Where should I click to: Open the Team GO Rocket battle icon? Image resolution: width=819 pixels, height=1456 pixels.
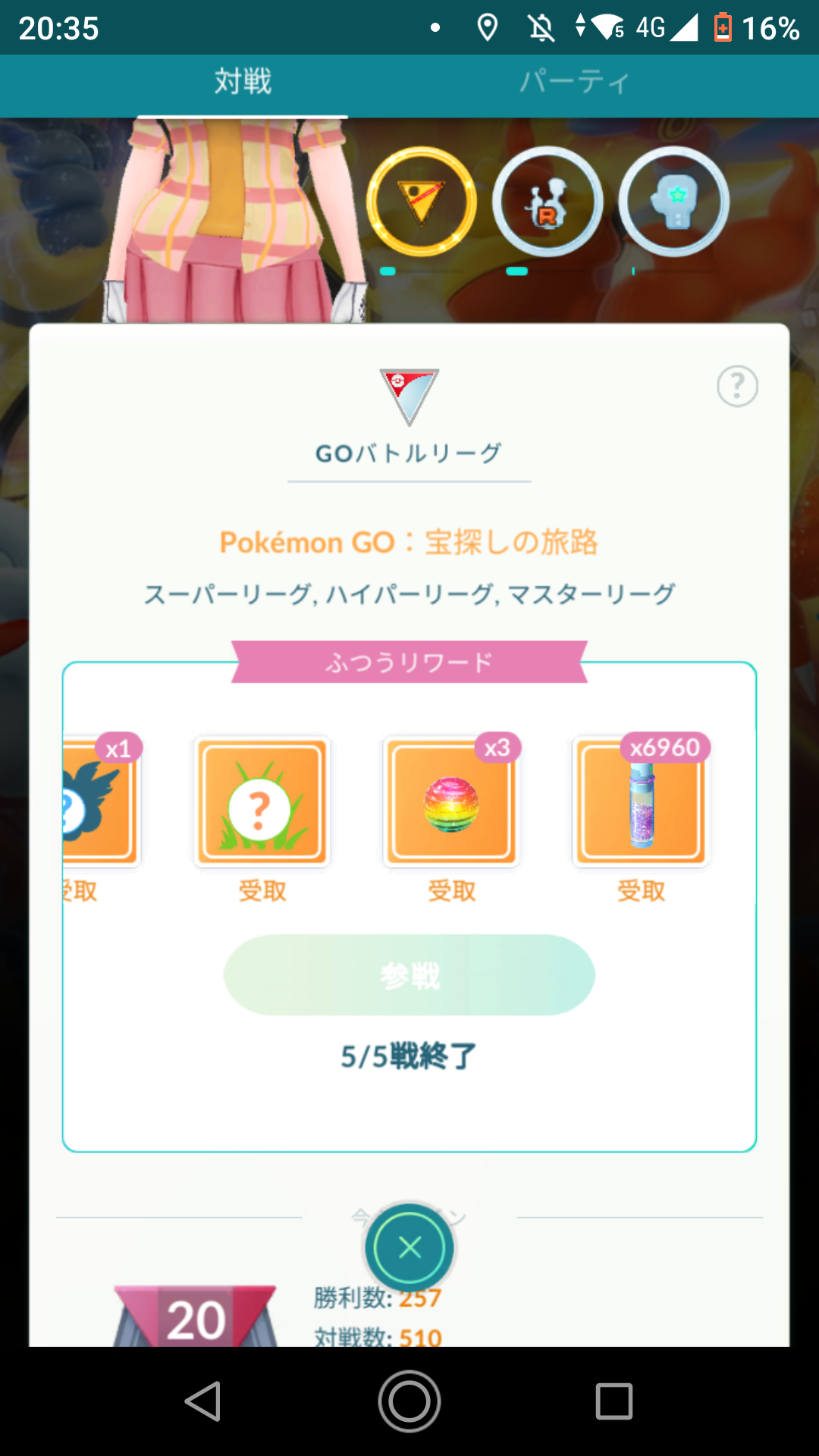click(x=548, y=202)
